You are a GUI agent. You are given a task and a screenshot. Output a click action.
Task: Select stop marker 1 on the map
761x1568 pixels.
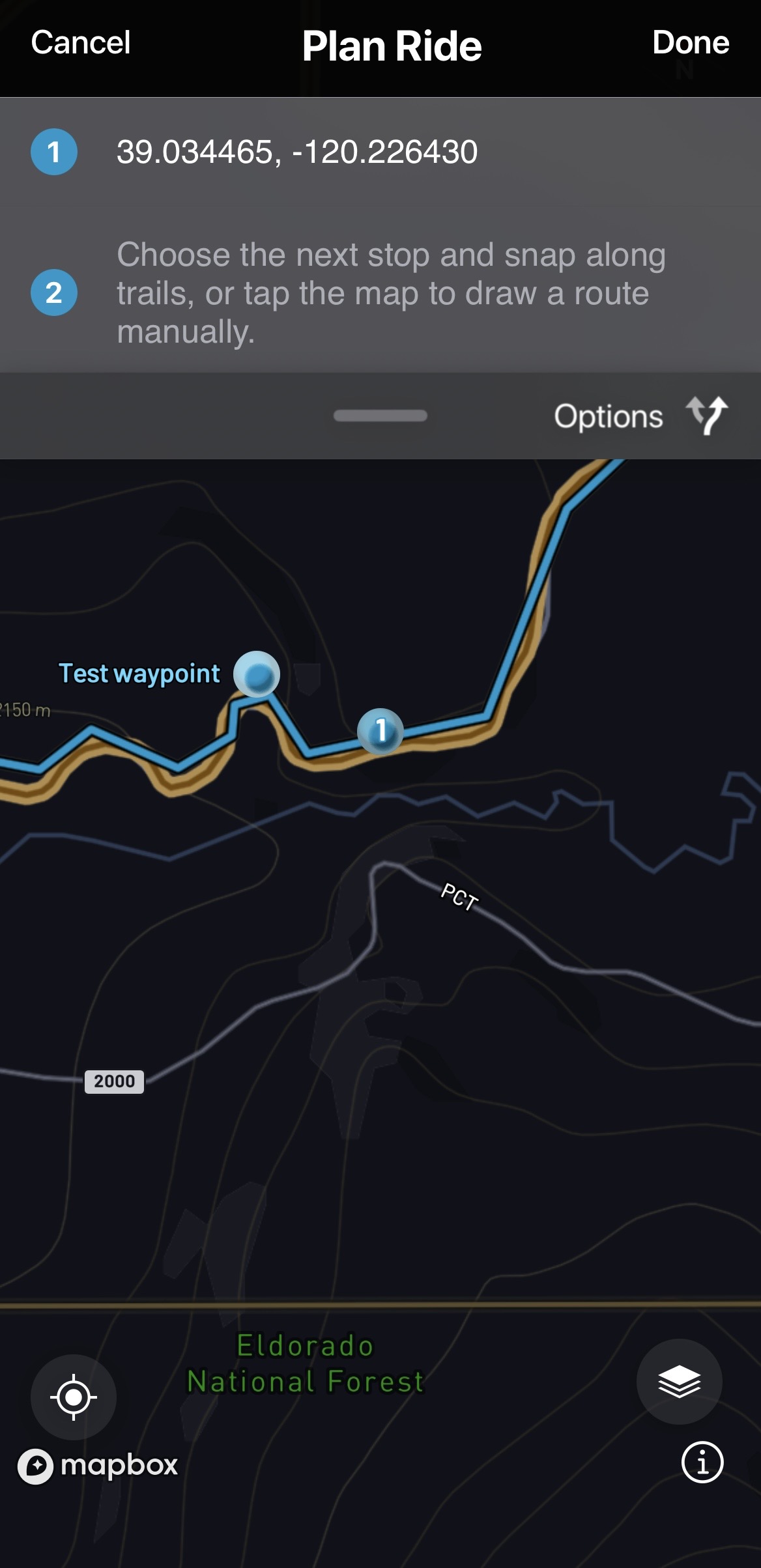pos(380,731)
